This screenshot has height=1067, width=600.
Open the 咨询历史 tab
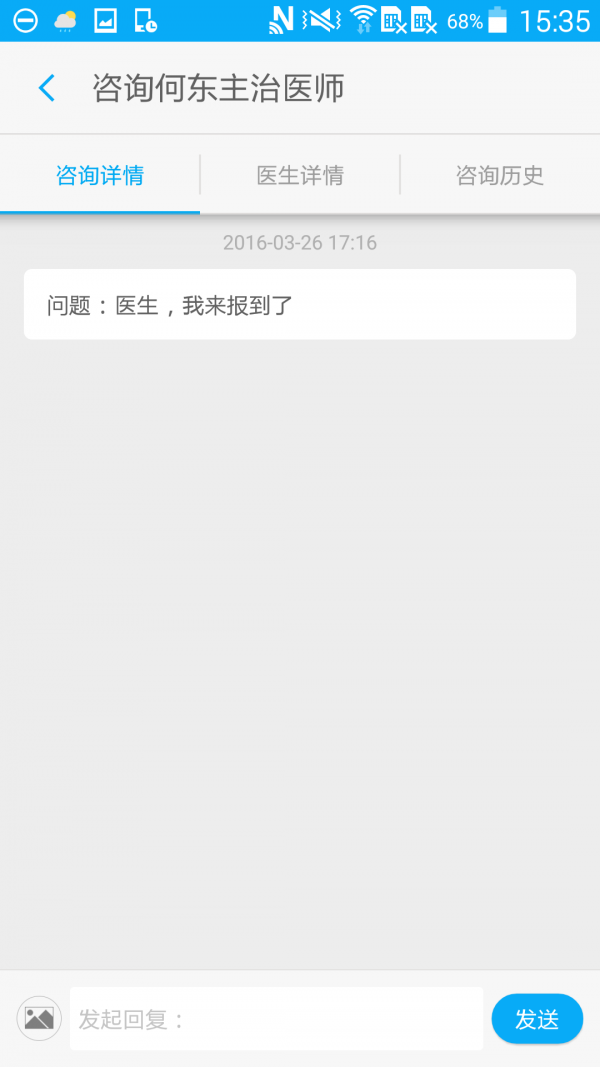pyautogui.click(x=500, y=176)
